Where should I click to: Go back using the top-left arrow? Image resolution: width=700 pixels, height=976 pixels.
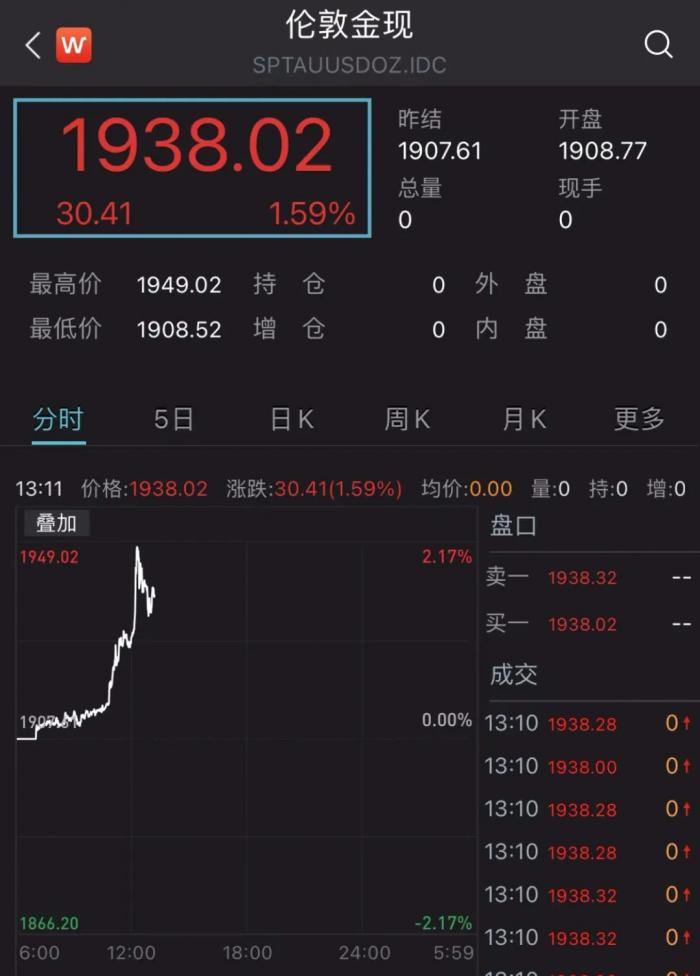coord(32,45)
